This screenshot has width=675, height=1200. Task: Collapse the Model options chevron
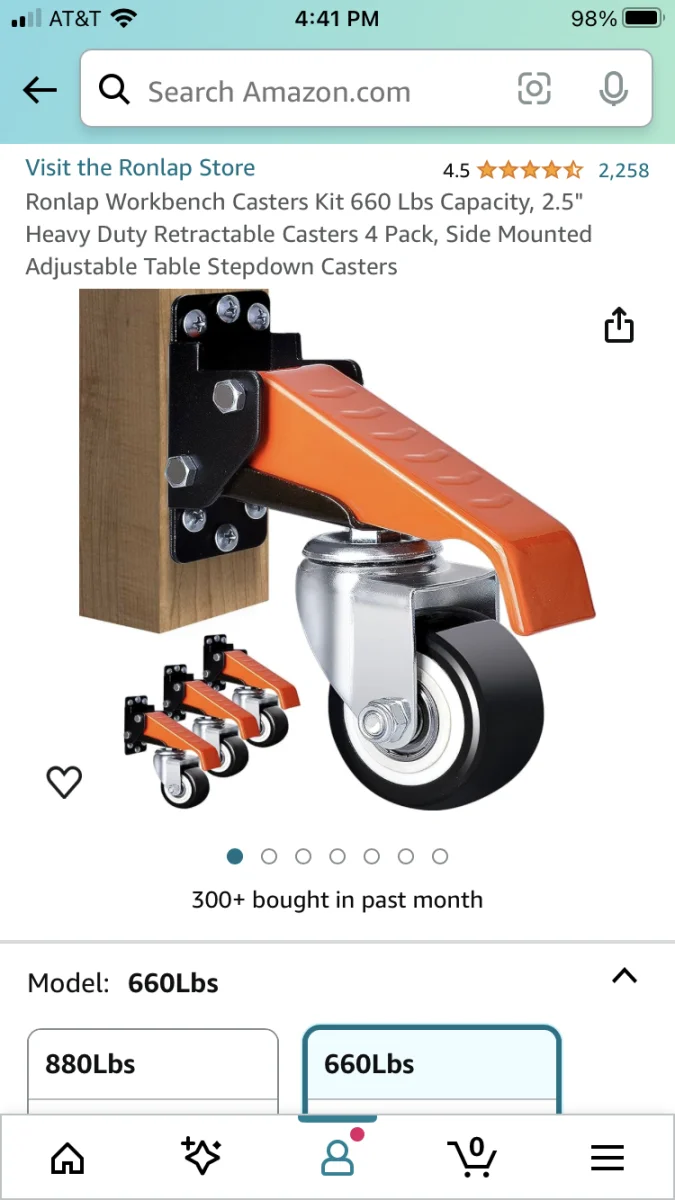pyautogui.click(x=624, y=976)
